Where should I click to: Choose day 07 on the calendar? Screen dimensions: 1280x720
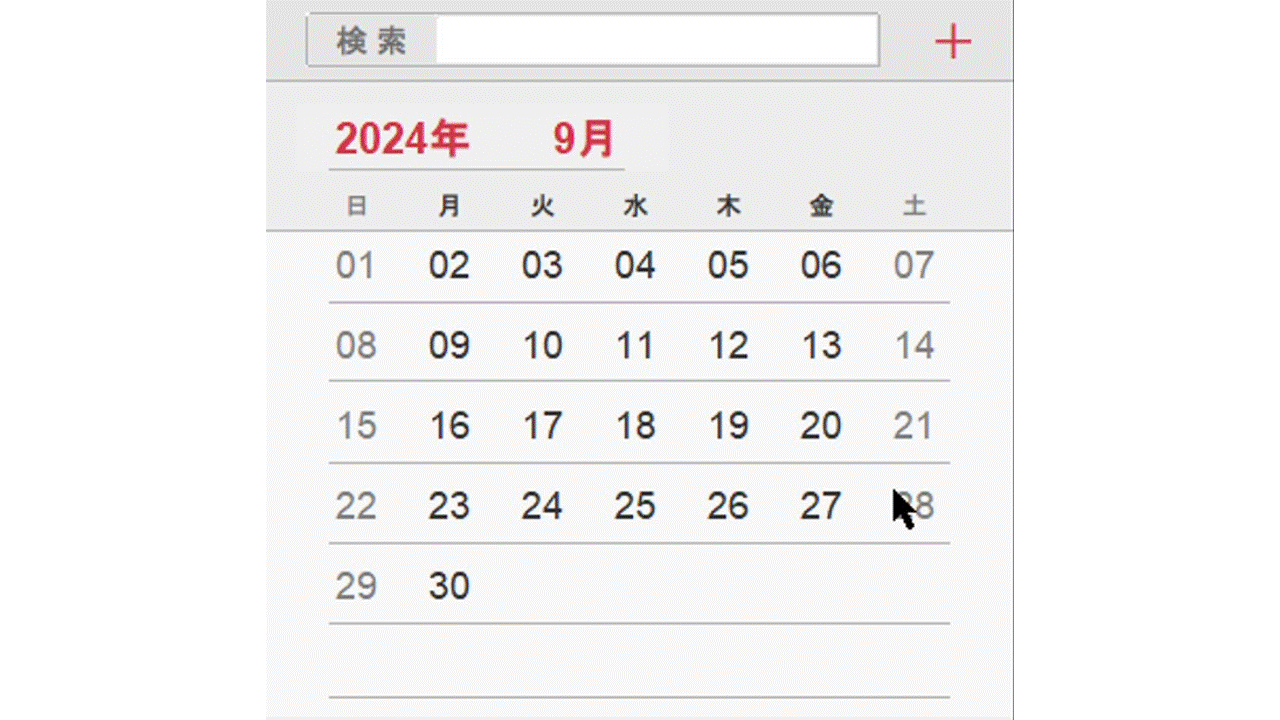tap(914, 265)
